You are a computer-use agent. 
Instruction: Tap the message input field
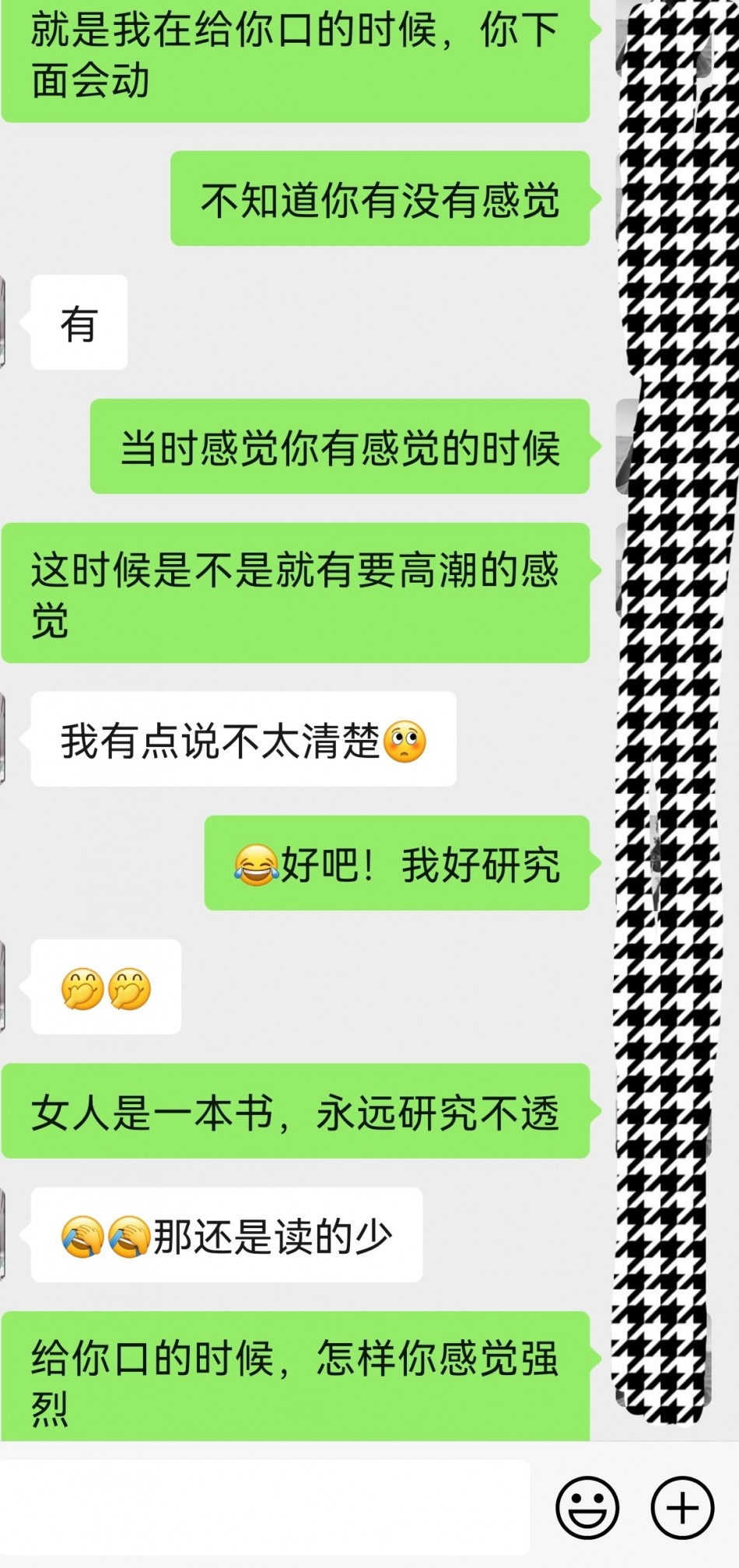pos(264,1508)
